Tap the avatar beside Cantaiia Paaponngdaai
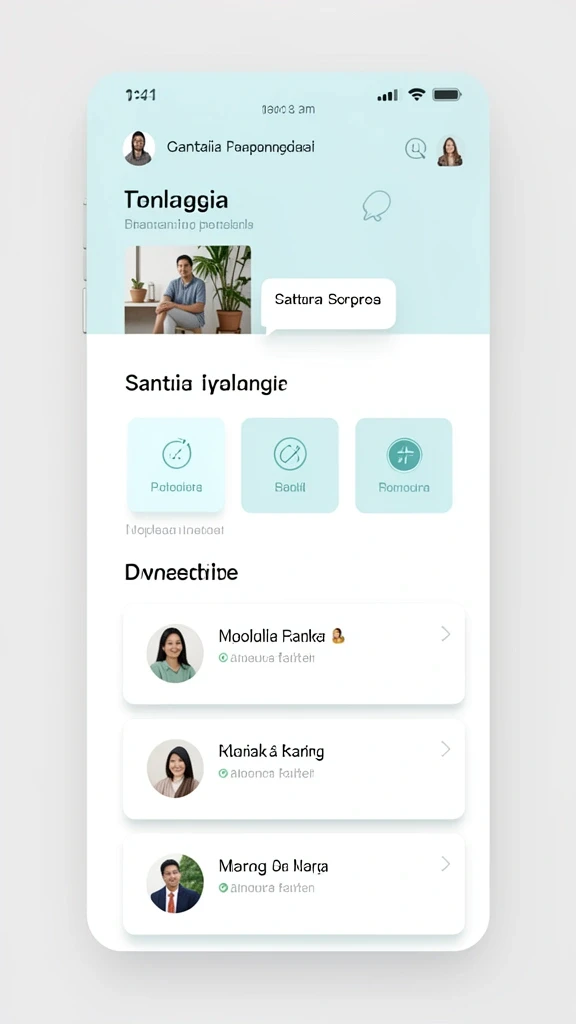Viewport: 576px width, 1024px height. coord(139,148)
